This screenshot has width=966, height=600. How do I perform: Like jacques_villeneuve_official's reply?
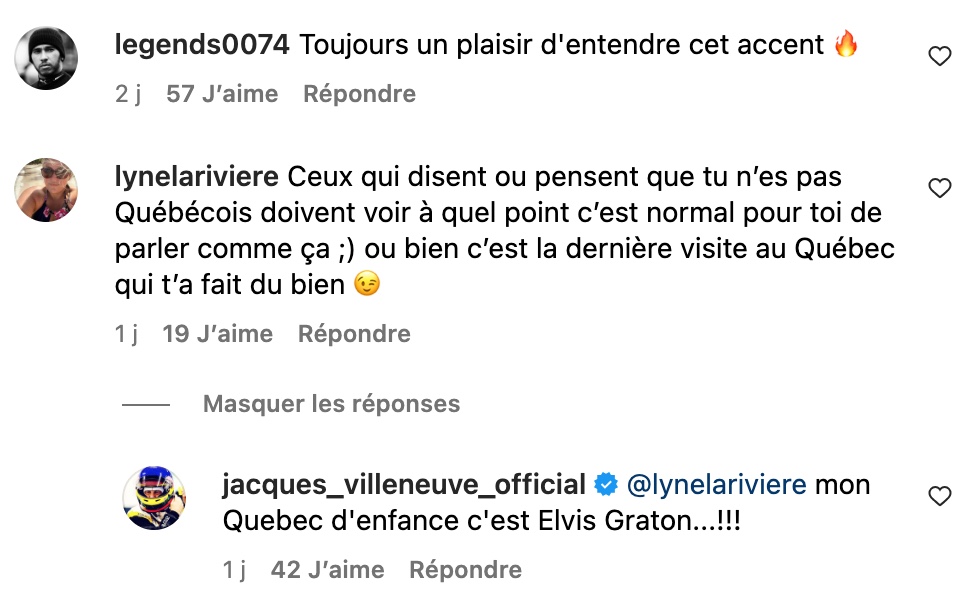pyautogui.click(x=939, y=496)
